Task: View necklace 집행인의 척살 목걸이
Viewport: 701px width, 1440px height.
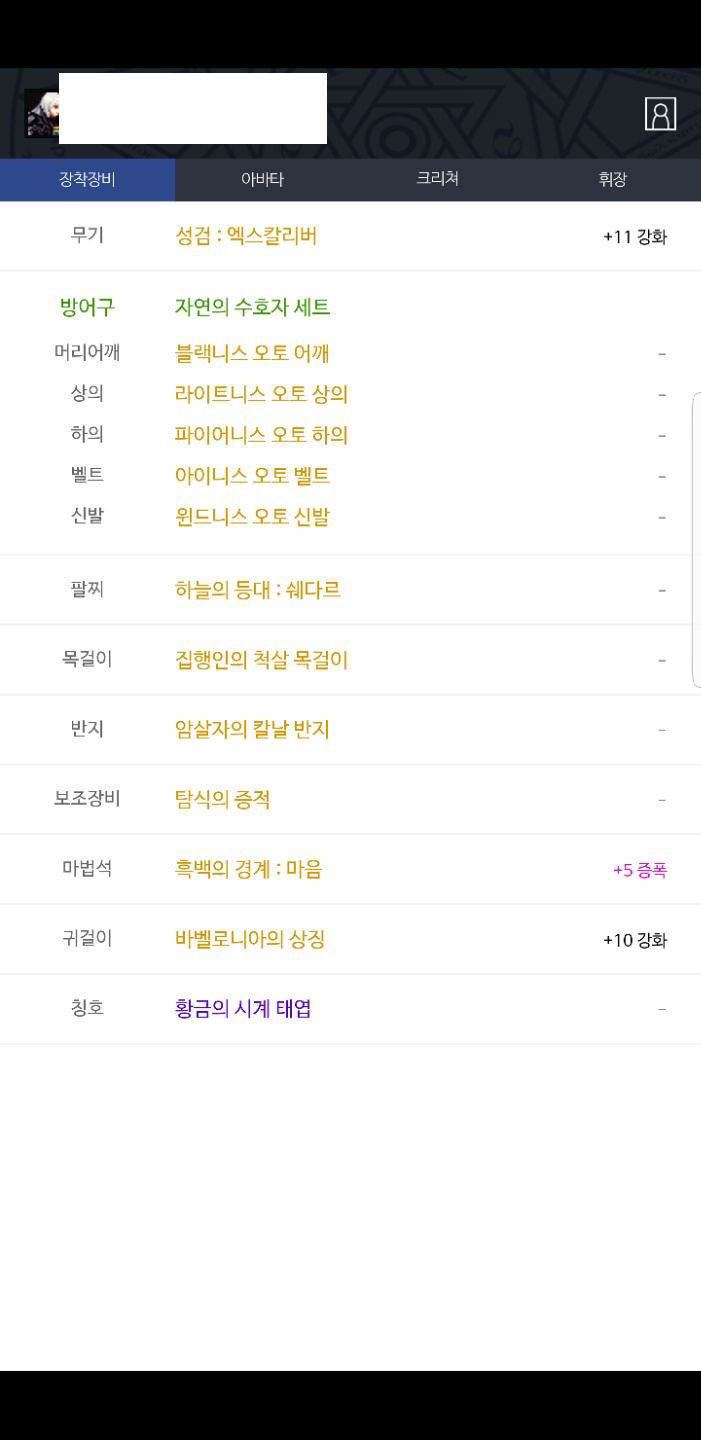Action: click(x=261, y=660)
